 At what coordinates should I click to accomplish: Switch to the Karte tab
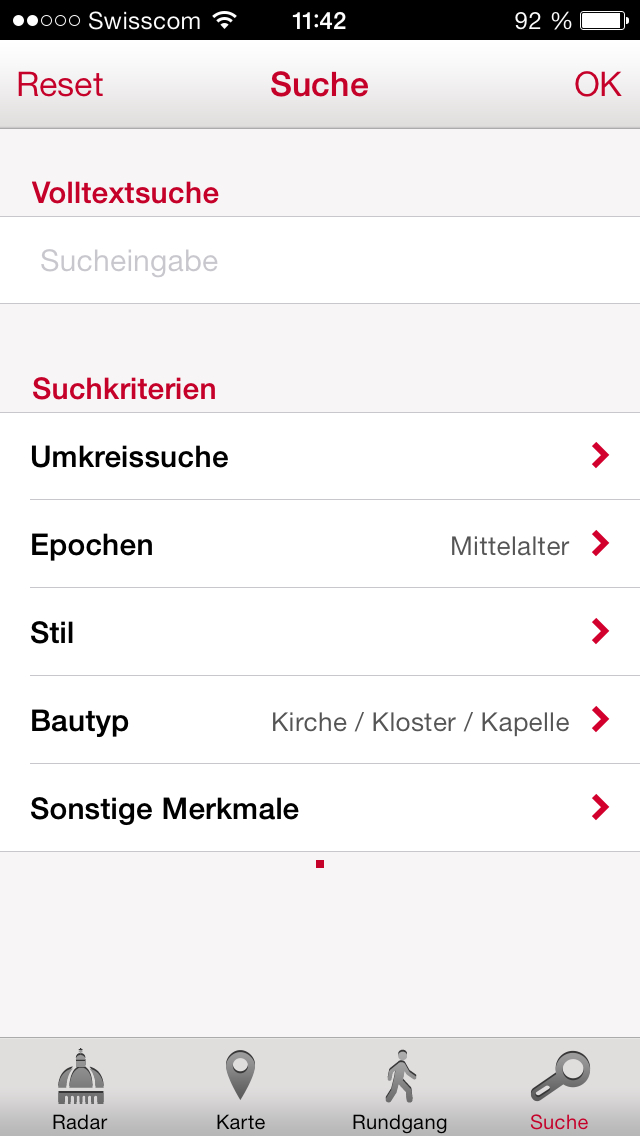(x=240, y=1090)
